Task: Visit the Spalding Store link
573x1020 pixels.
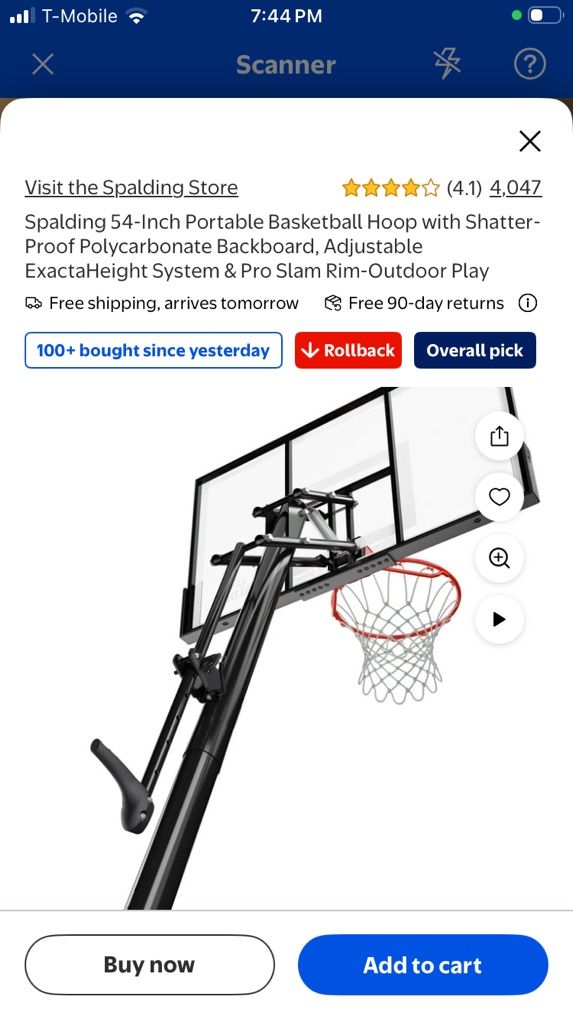Action: pos(131,188)
